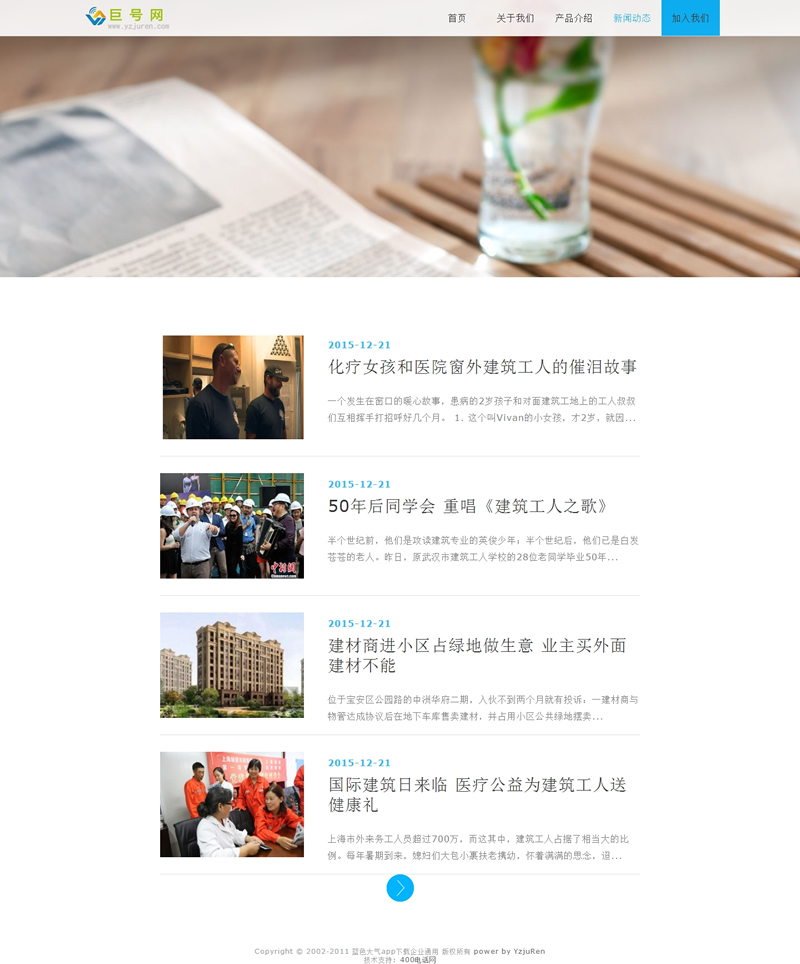The image size is (800, 964).
Task: Tap the thumbnail of the two men in black shirts
Action: (x=233, y=387)
